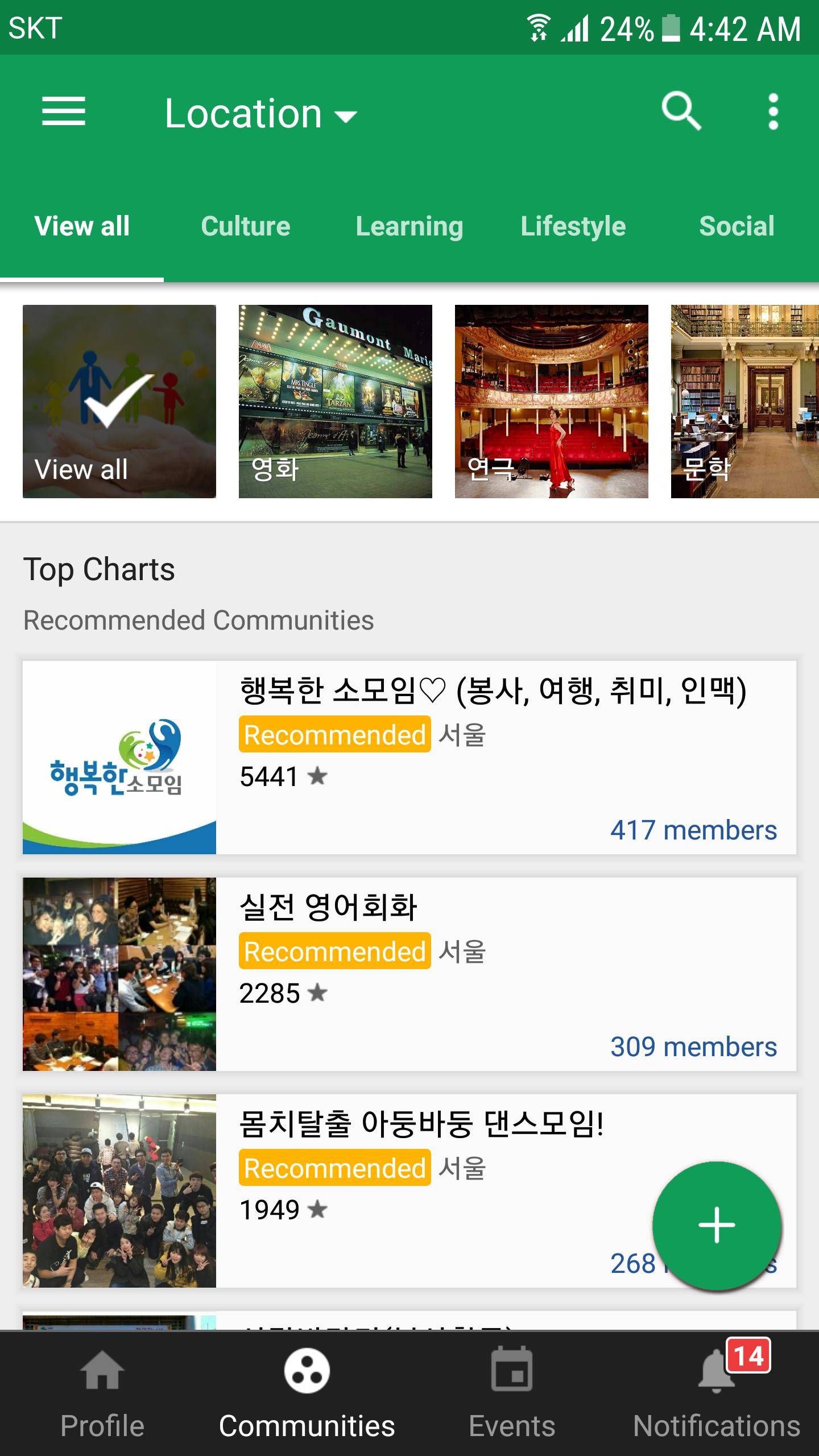Select the View all category tile
Image resolution: width=819 pixels, height=1456 pixels.
(119, 402)
